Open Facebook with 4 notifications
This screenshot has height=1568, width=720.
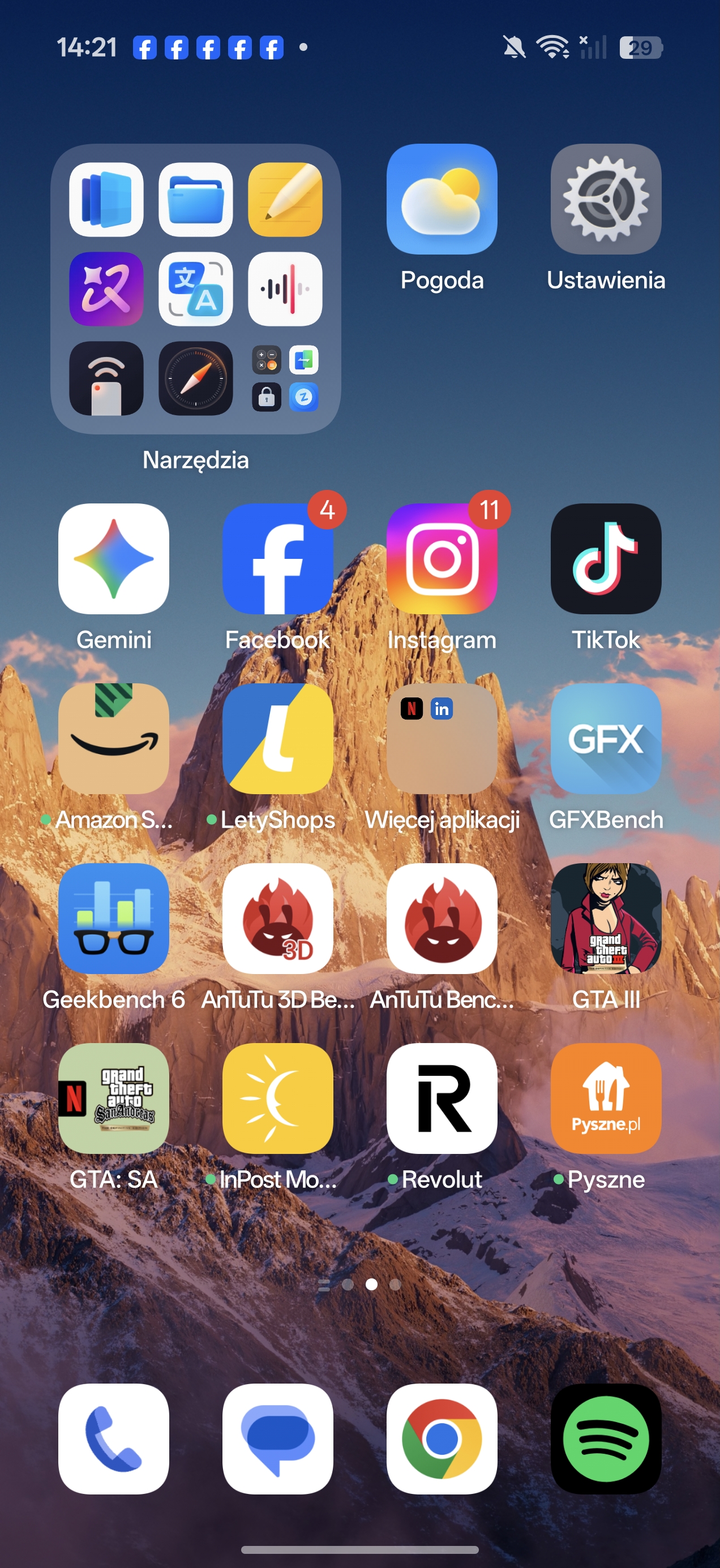pyautogui.click(x=278, y=558)
